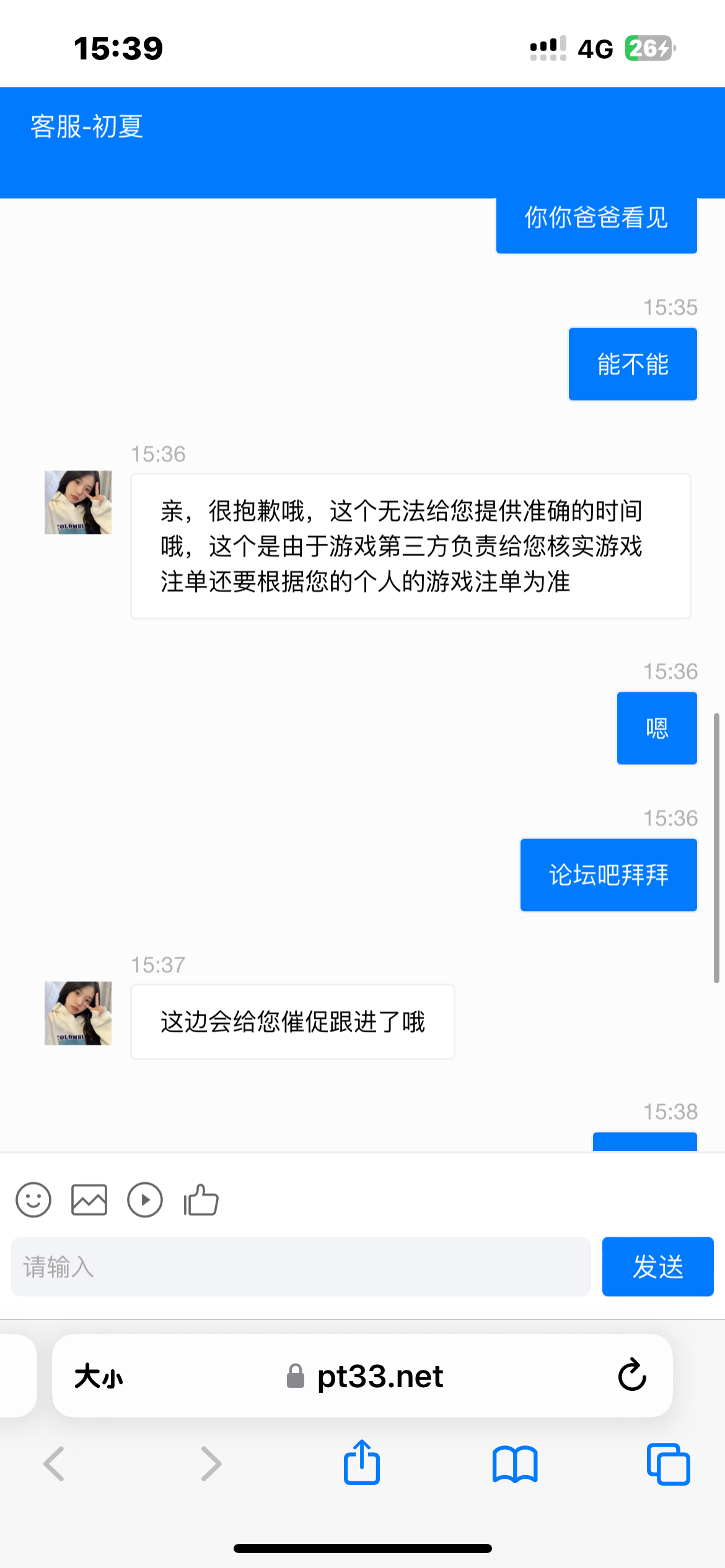725x1568 pixels.
Task: Attach an image to the chat
Action: pyautogui.click(x=89, y=1200)
